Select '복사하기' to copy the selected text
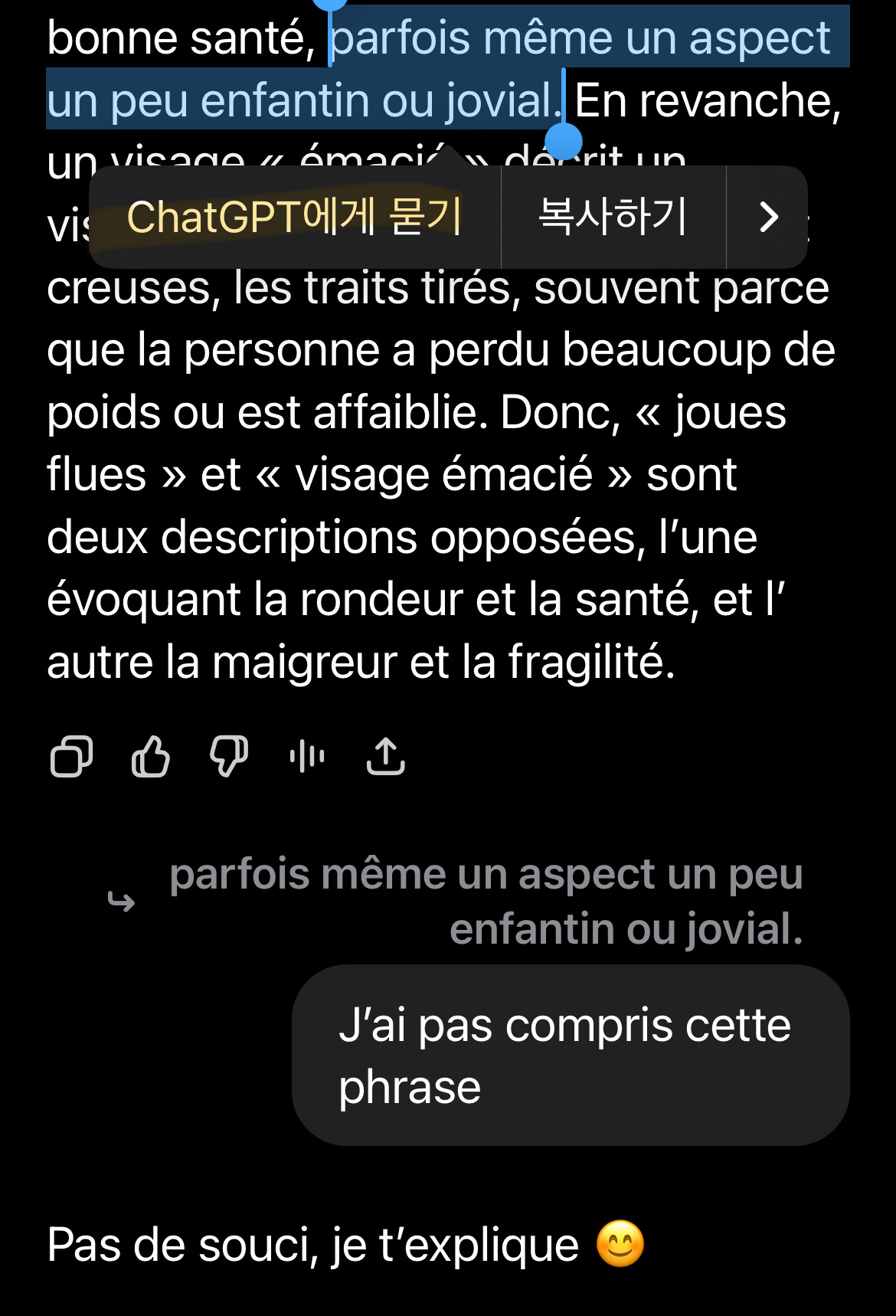 click(x=613, y=217)
